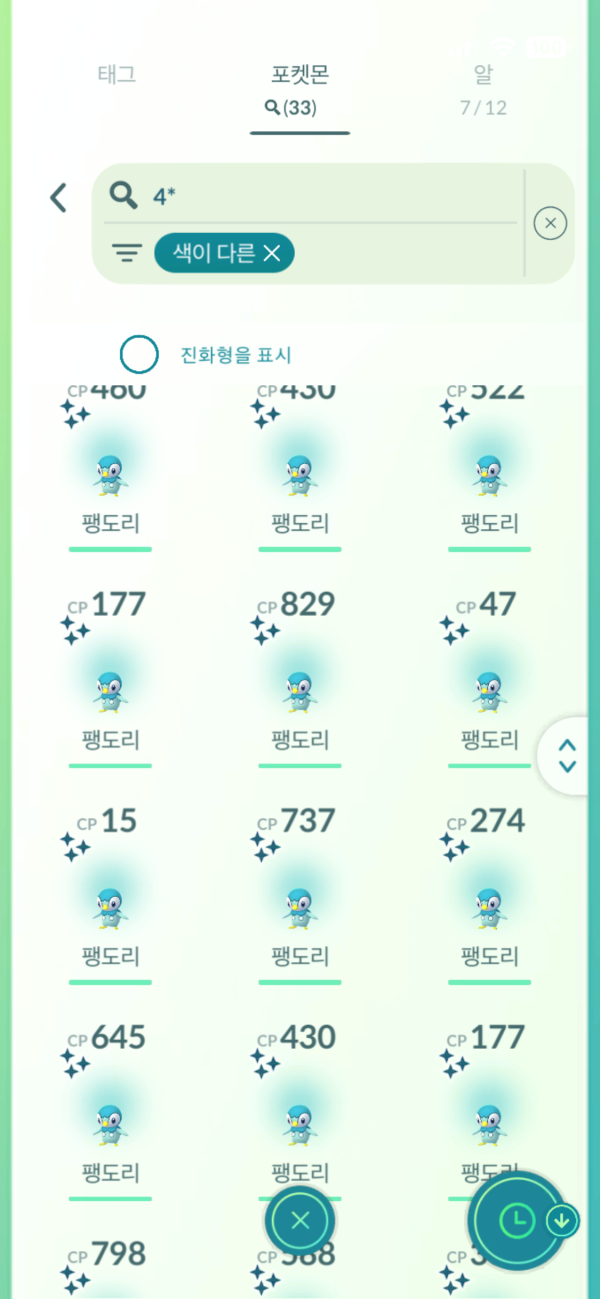Enable the 진화형을 표시 option
The width and height of the screenshot is (600, 1299).
point(139,354)
